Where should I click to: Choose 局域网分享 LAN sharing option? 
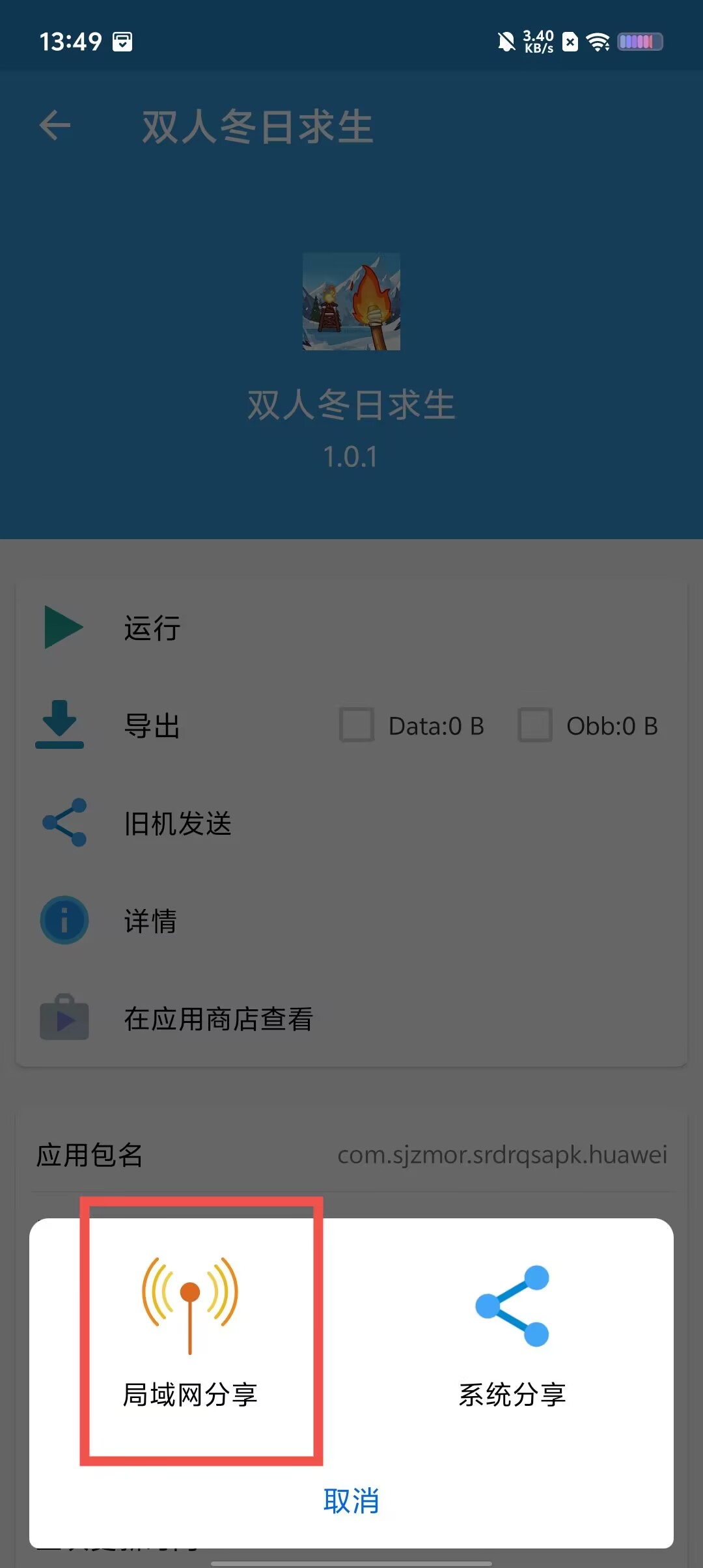(190, 1331)
